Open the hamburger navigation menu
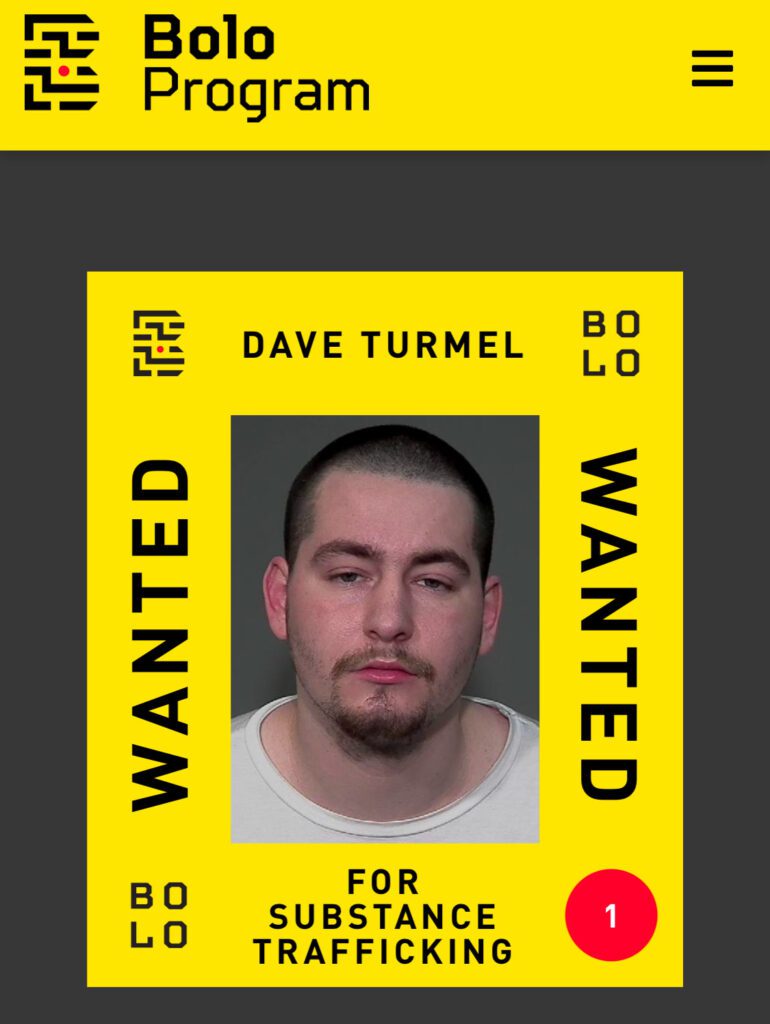The image size is (770, 1024). [712, 69]
